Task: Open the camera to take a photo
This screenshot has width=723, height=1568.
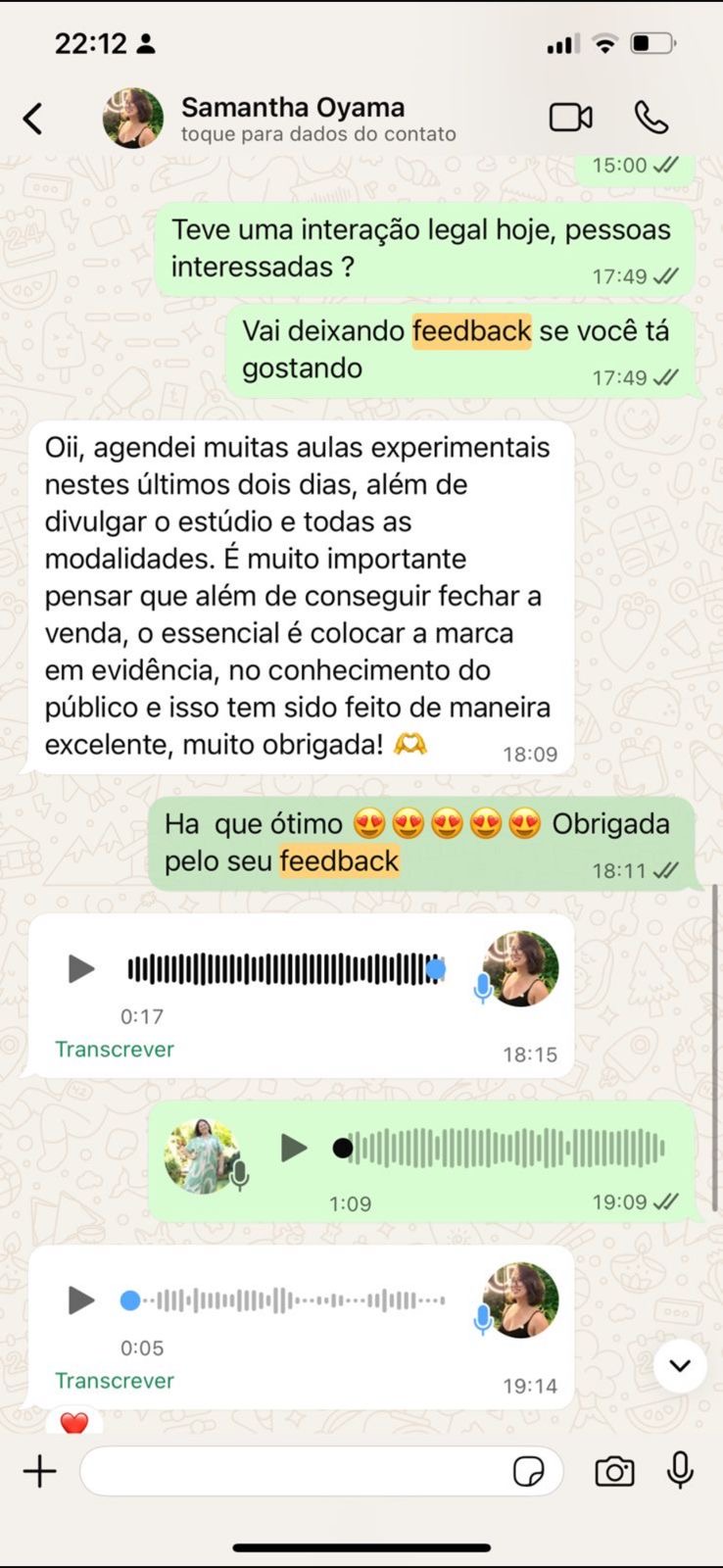Action: (614, 1471)
